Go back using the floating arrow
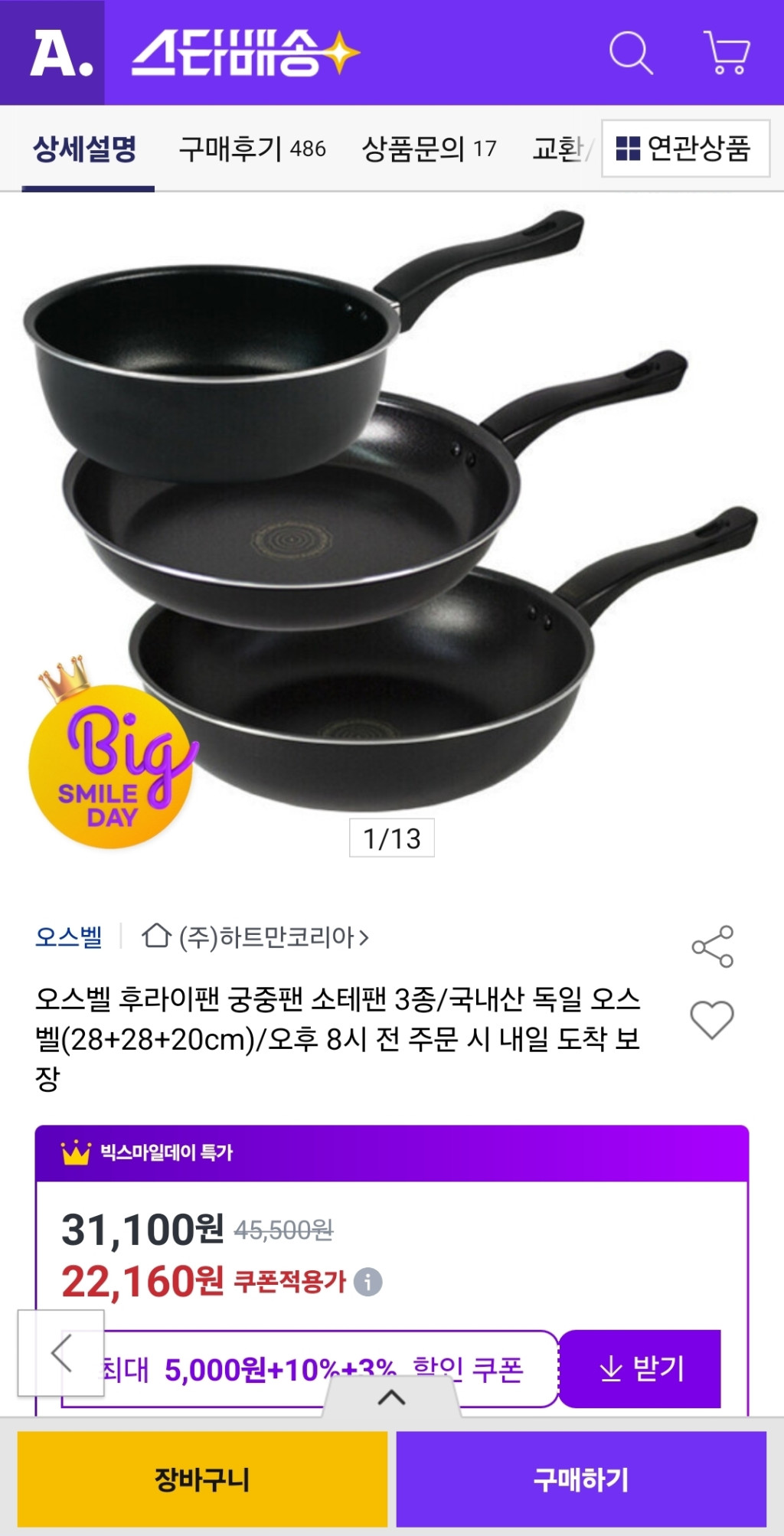Image resolution: width=784 pixels, height=1536 pixels. (x=61, y=1353)
